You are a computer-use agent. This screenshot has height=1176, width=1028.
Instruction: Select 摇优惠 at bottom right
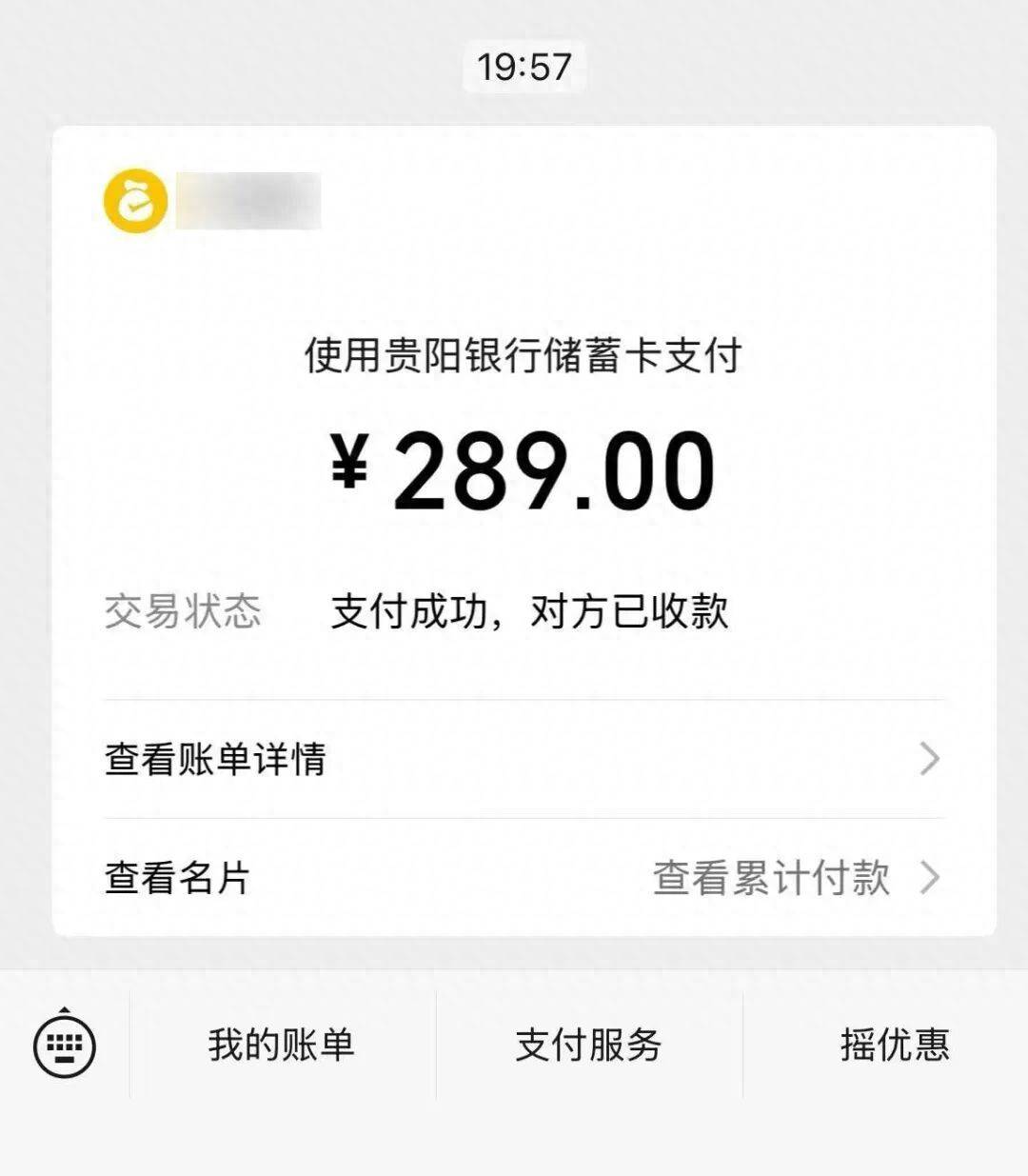tap(895, 1044)
